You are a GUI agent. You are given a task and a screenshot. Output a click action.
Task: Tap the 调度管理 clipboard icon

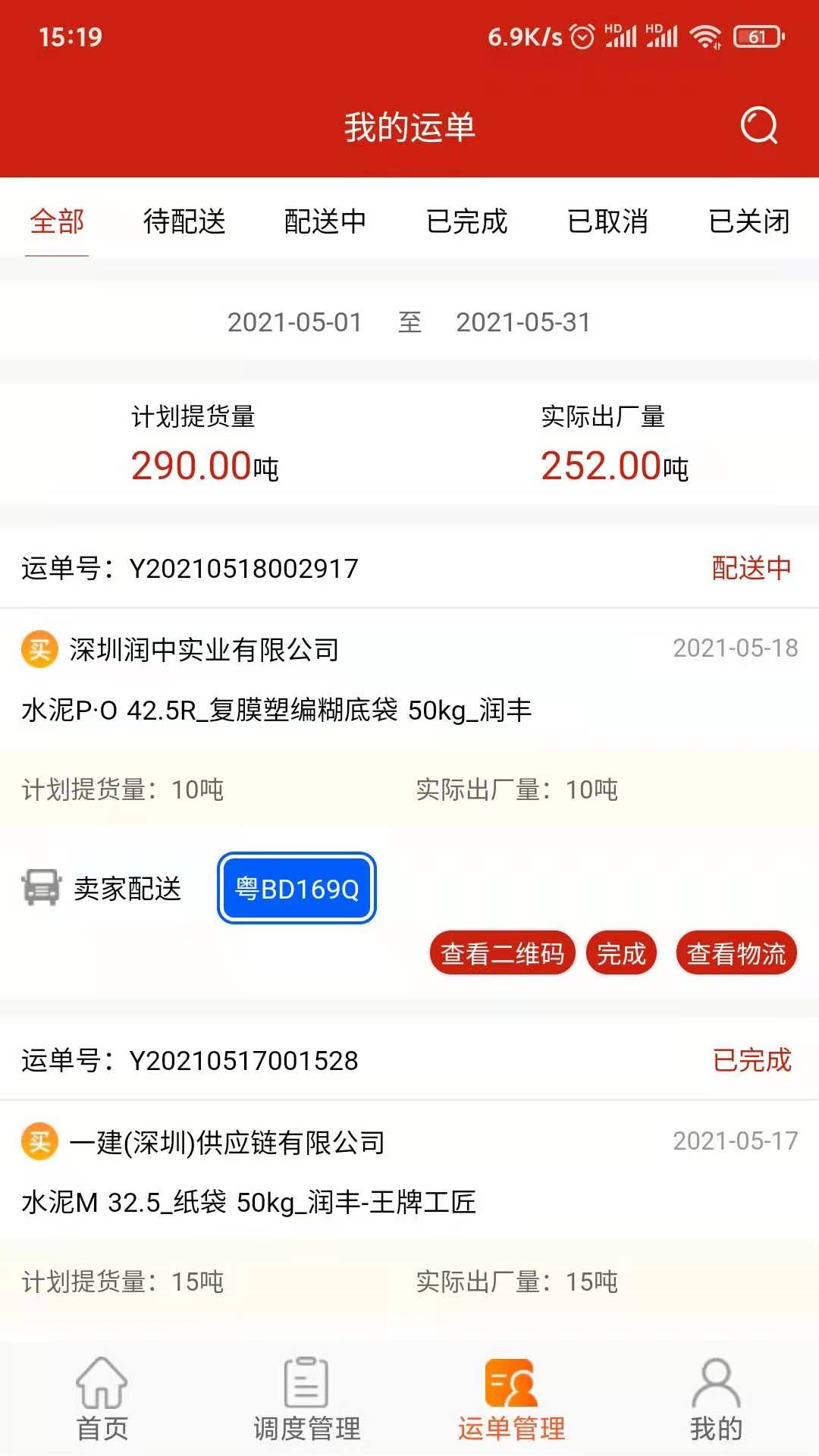(305, 1392)
